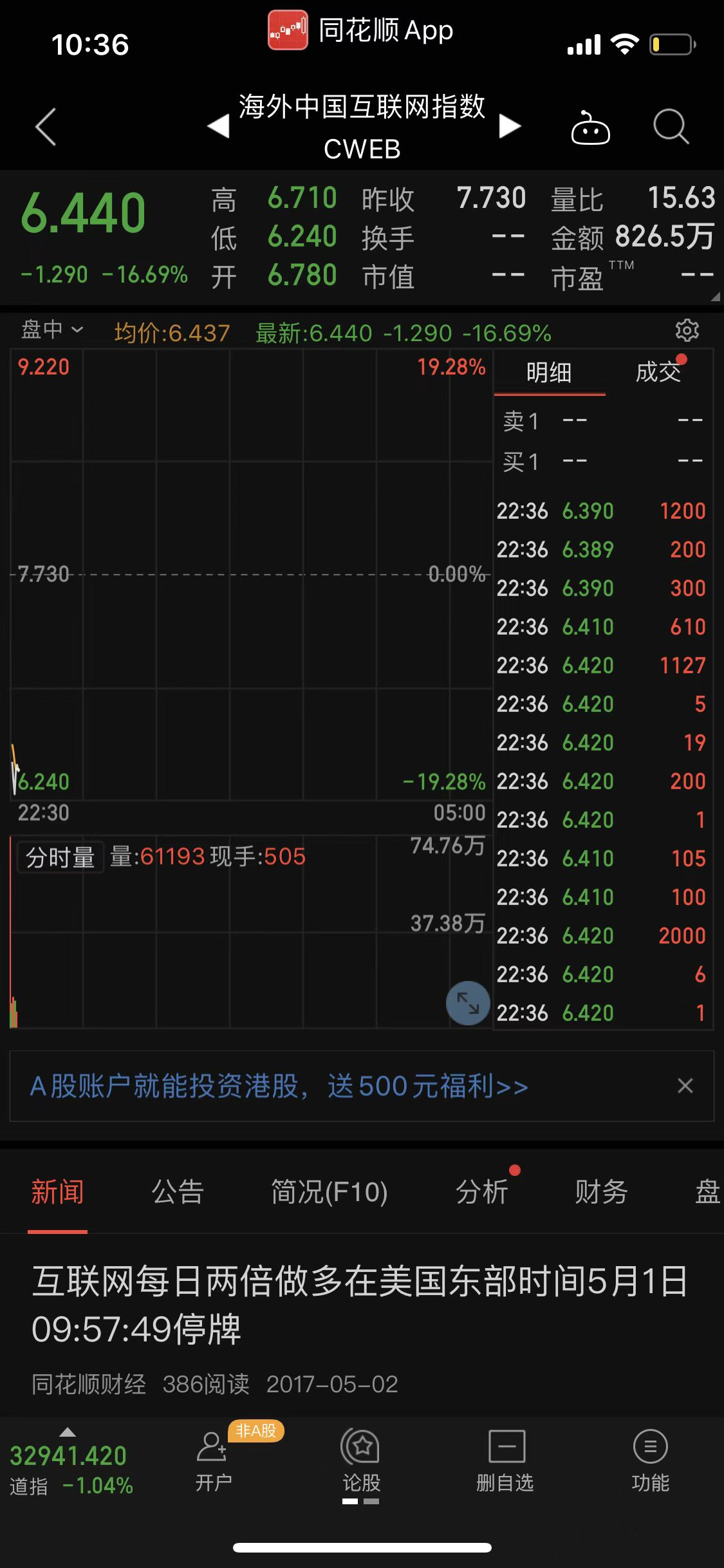The image size is (724, 1568).
Task: Switch to the 分析 tab
Action: (481, 1192)
